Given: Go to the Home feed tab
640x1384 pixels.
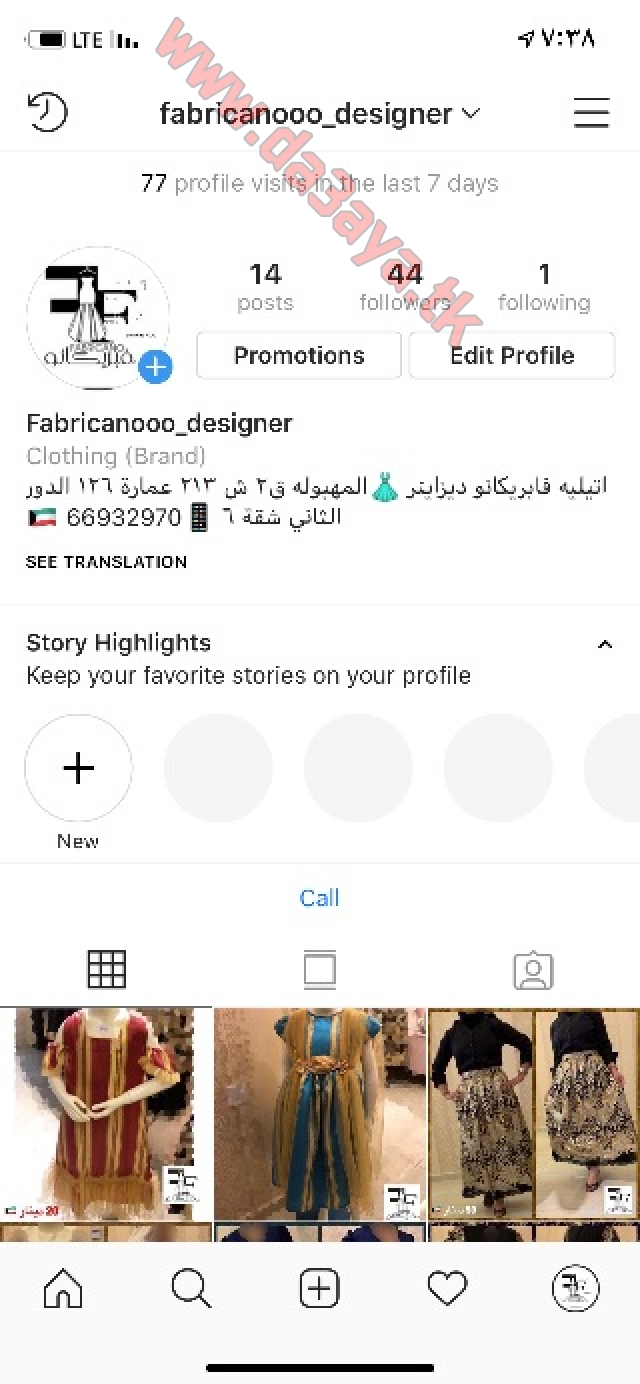Looking at the screenshot, I should pyautogui.click(x=63, y=1289).
